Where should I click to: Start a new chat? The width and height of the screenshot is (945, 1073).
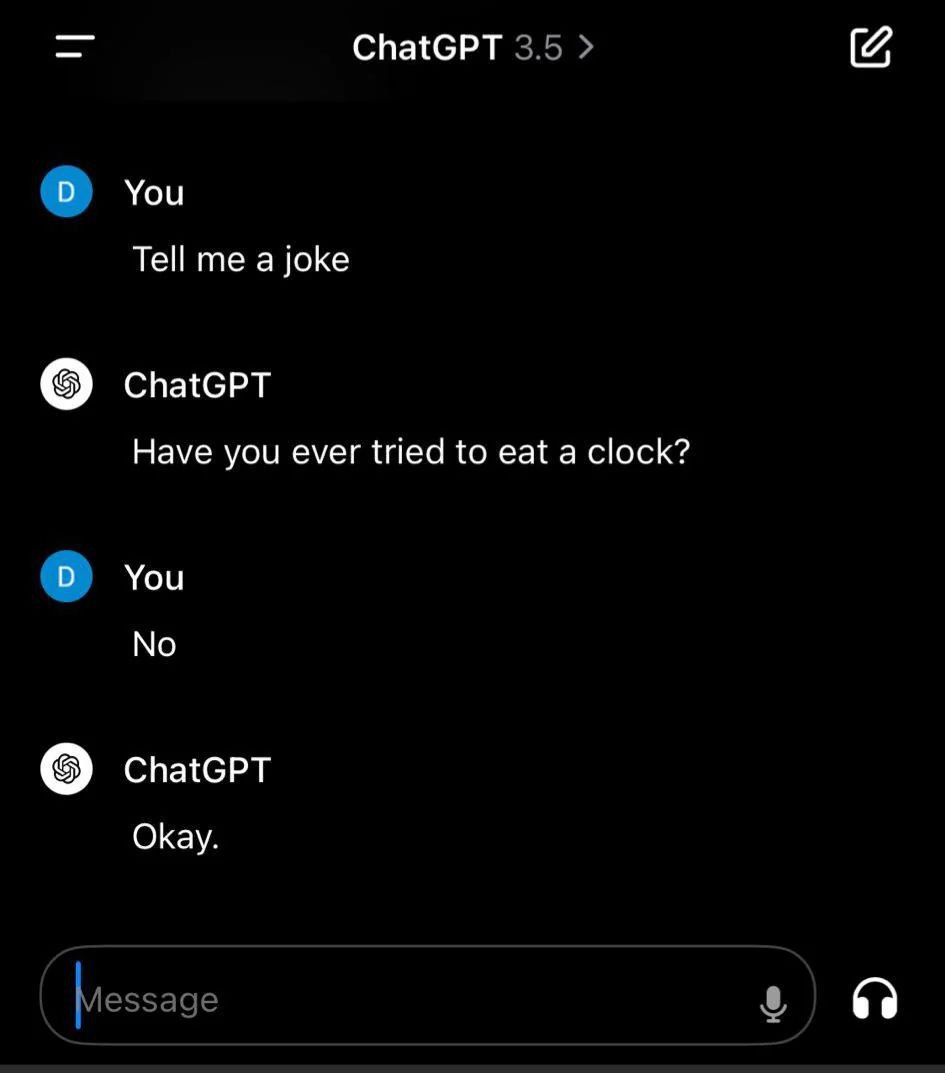tap(870, 47)
